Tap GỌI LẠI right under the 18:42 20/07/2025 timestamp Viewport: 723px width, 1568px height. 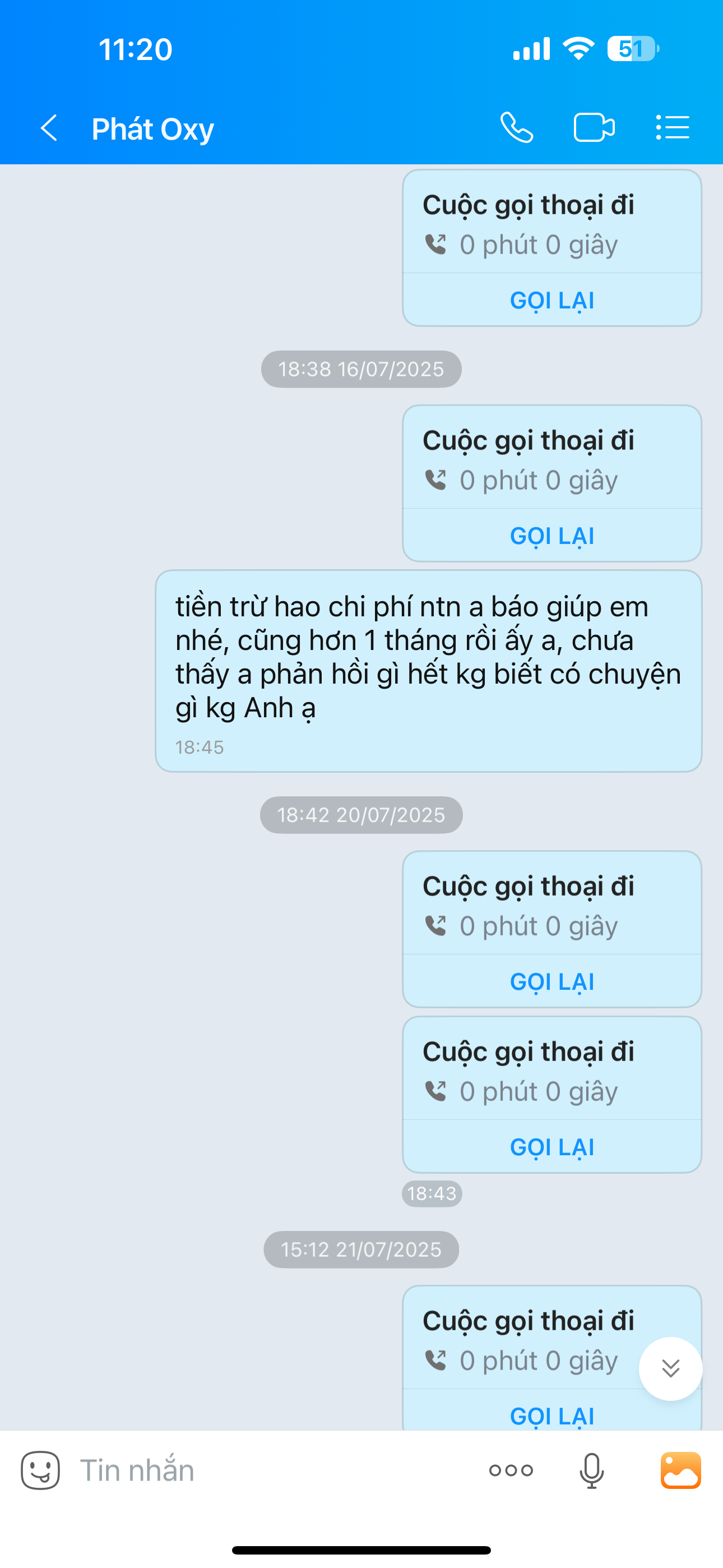point(551,982)
